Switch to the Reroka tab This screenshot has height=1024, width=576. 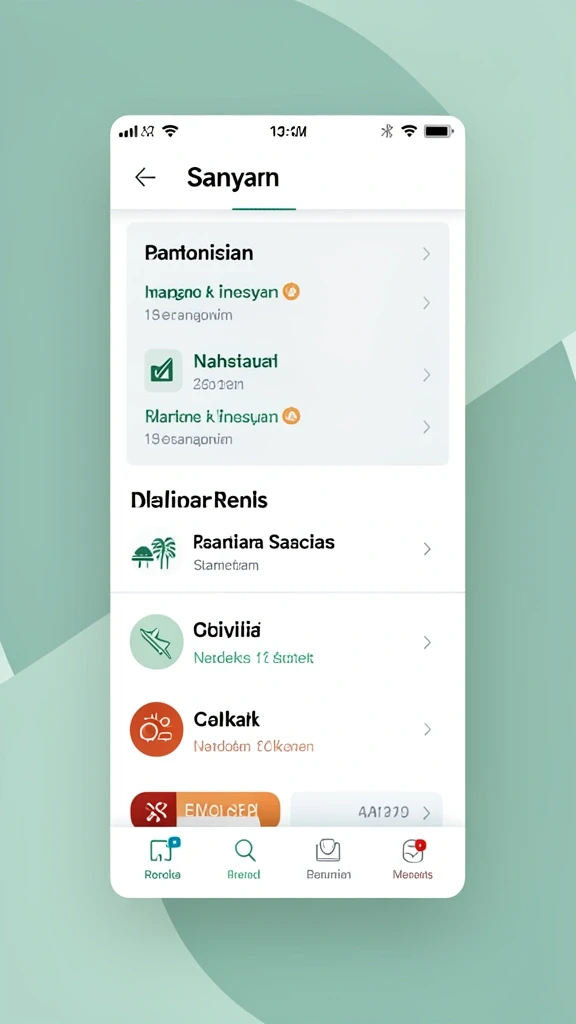click(163, 859)
